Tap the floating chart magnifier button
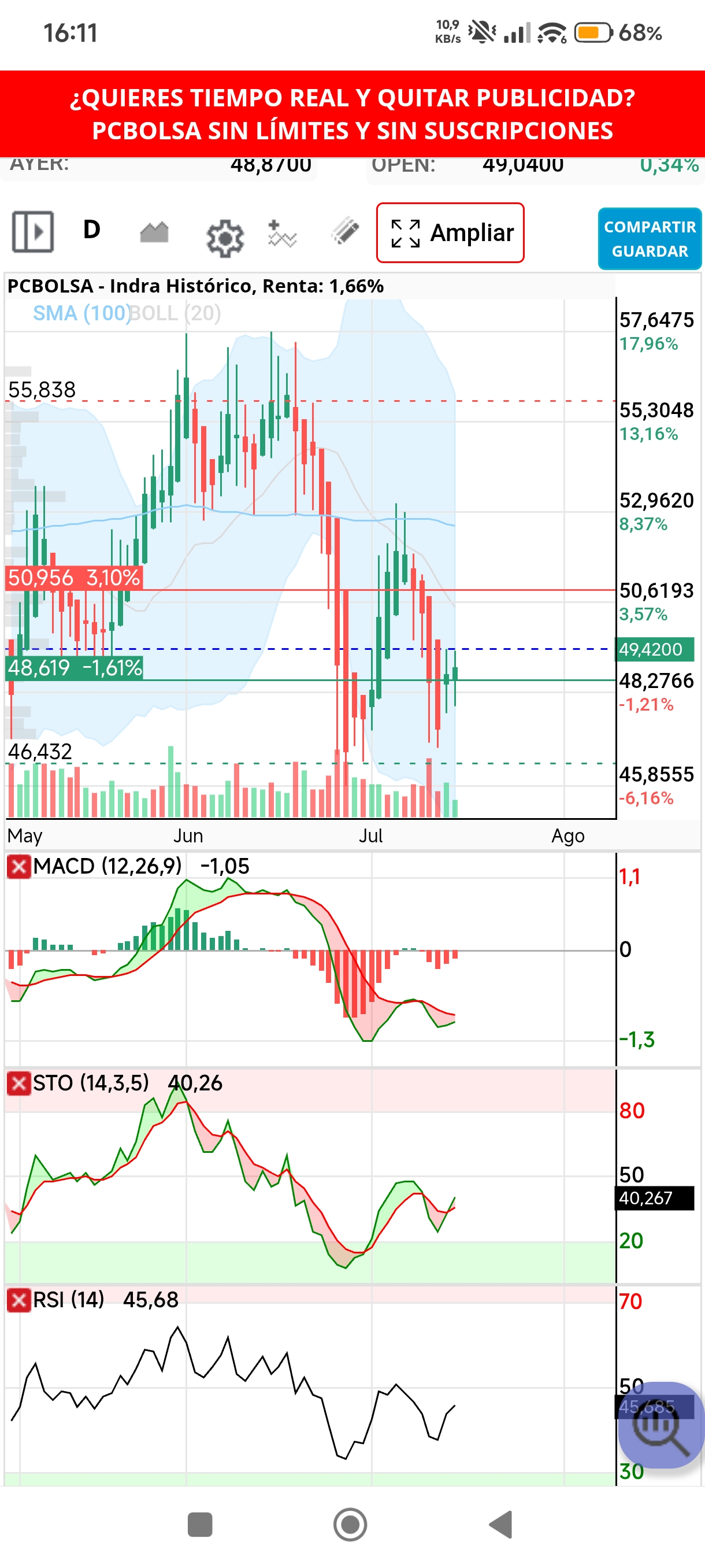The height and width of the screenshot is (1568, 705). [x=661, y=1425]
